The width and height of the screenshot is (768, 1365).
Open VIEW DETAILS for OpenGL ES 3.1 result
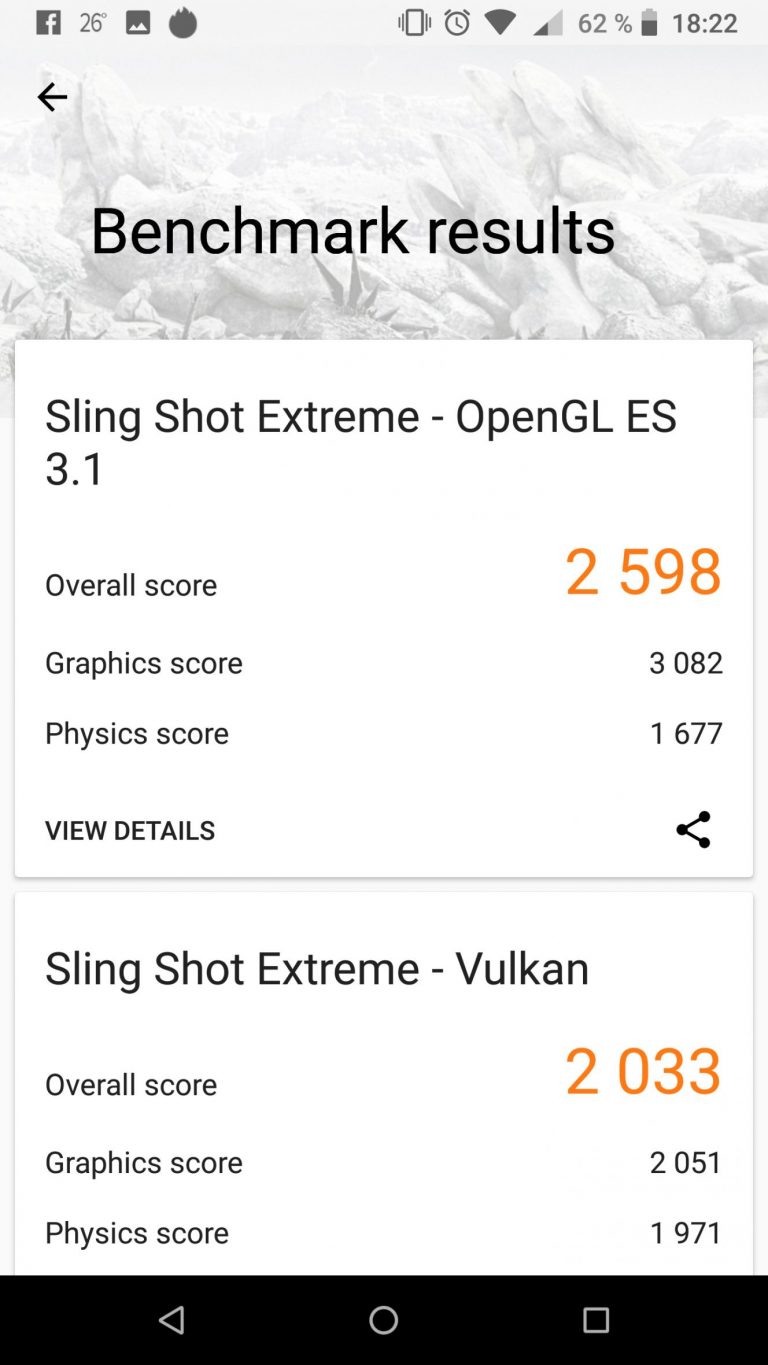coord(130,831)
